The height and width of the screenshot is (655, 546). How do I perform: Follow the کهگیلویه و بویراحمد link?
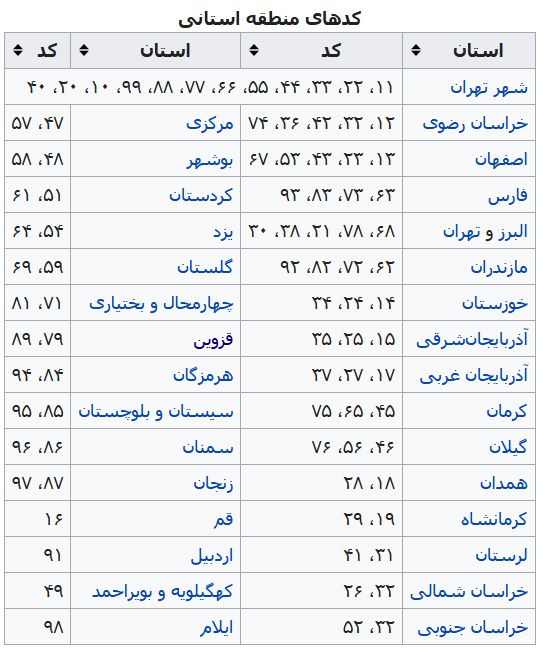click(162, 592)
